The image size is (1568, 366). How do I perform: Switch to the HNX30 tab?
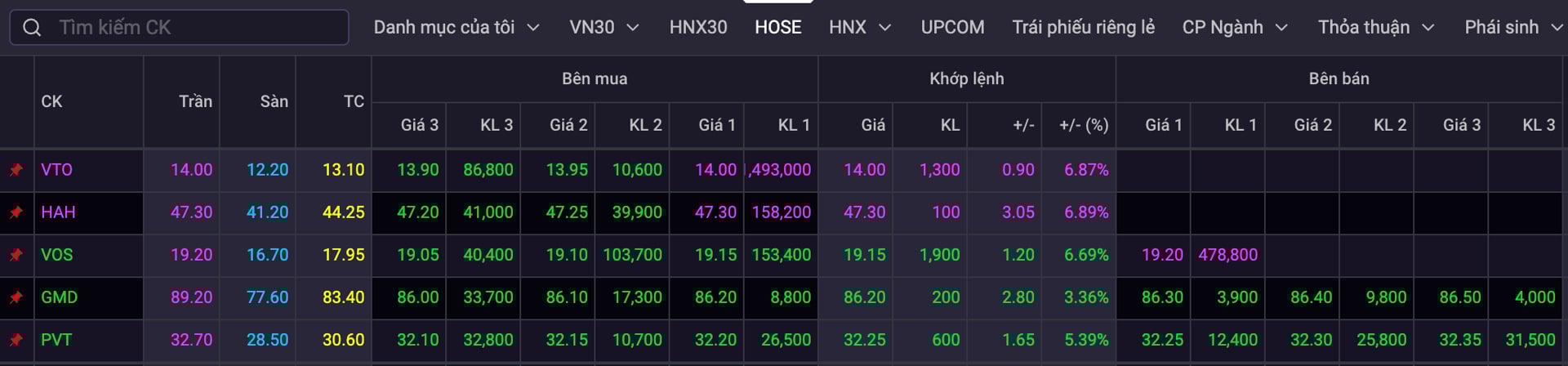698,27
